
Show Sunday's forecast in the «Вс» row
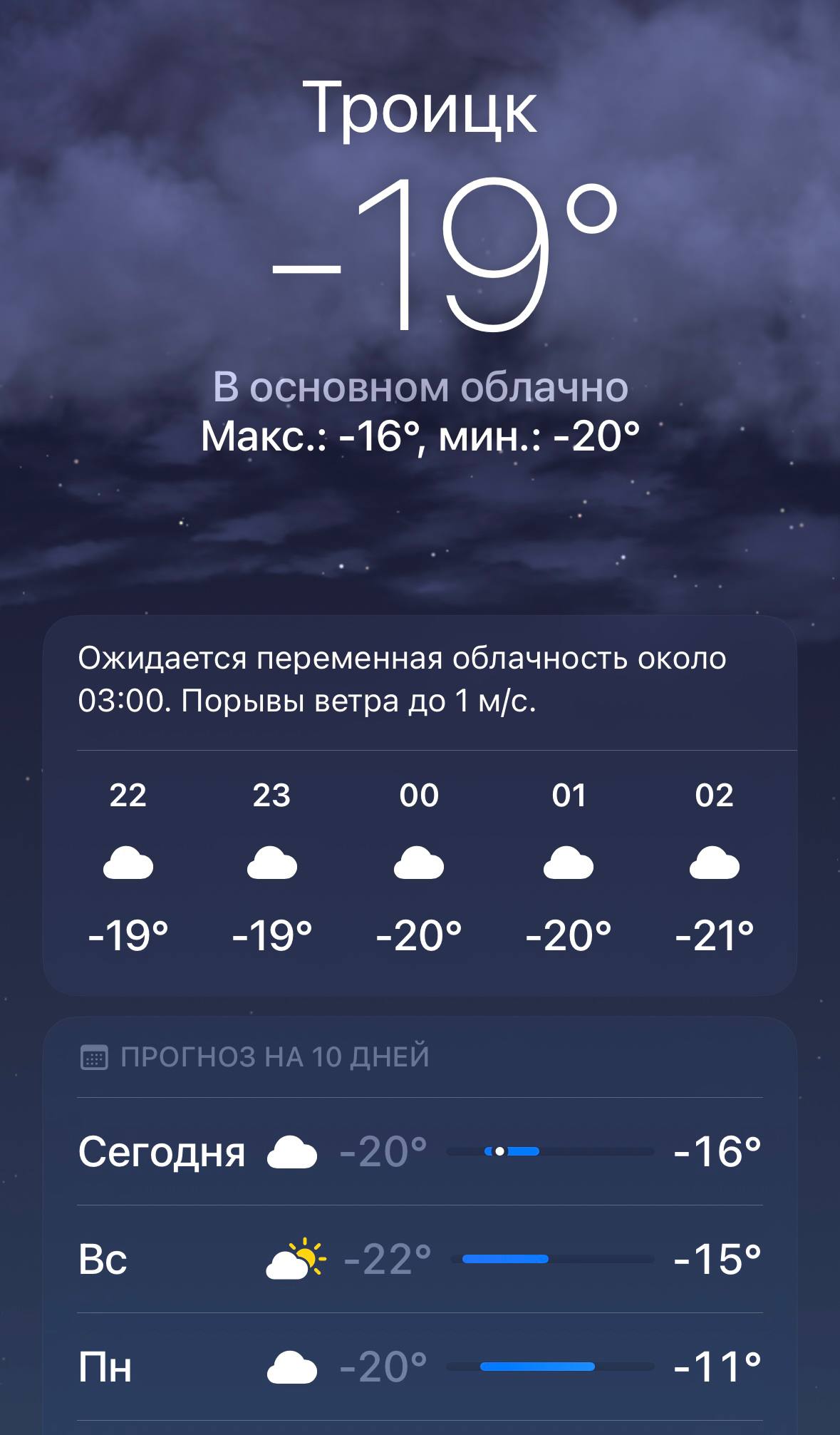point(420,1260)
